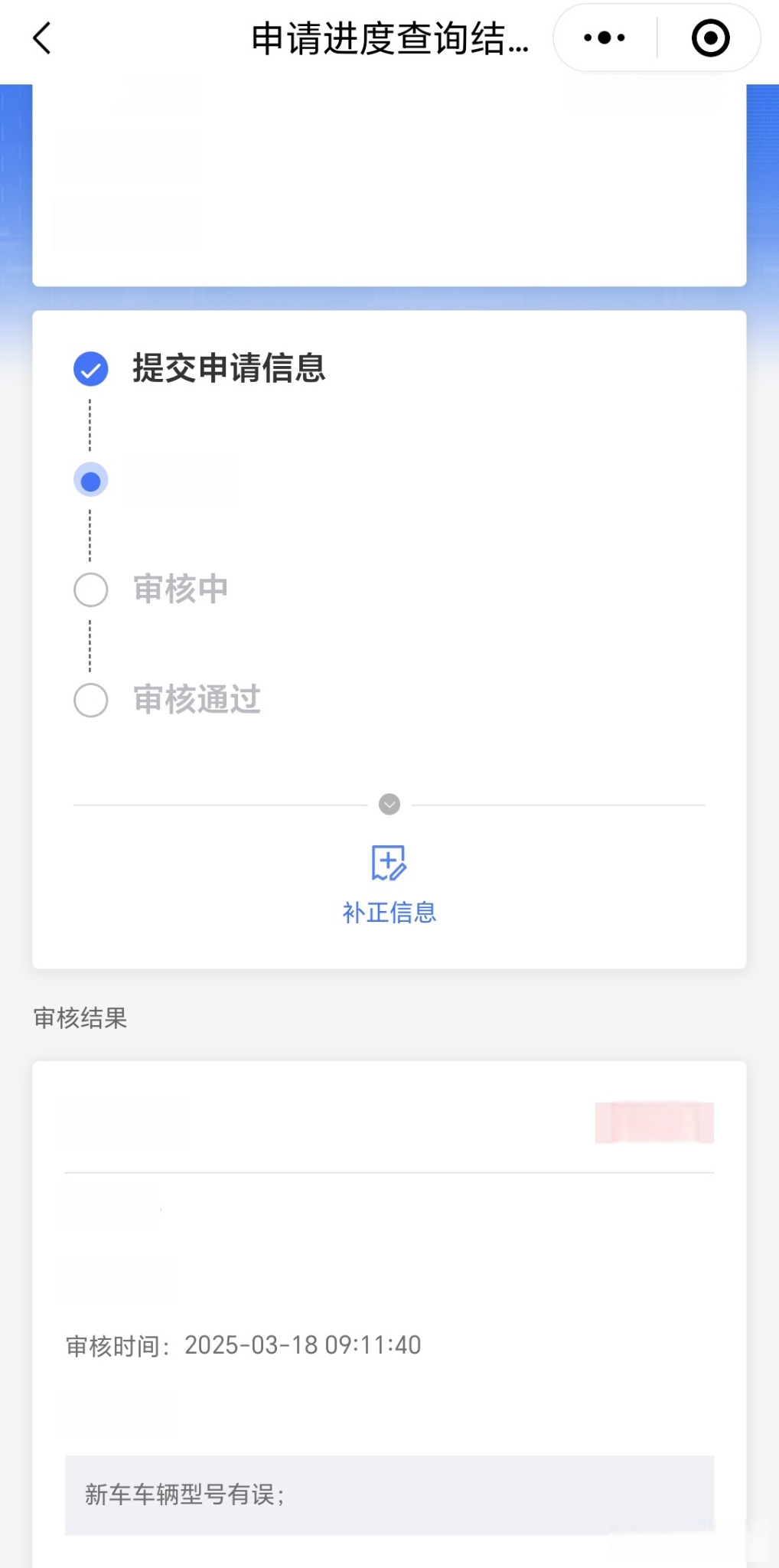
Task: Tap 补正信息 to correct the information
Action: [x=389, y=885]
